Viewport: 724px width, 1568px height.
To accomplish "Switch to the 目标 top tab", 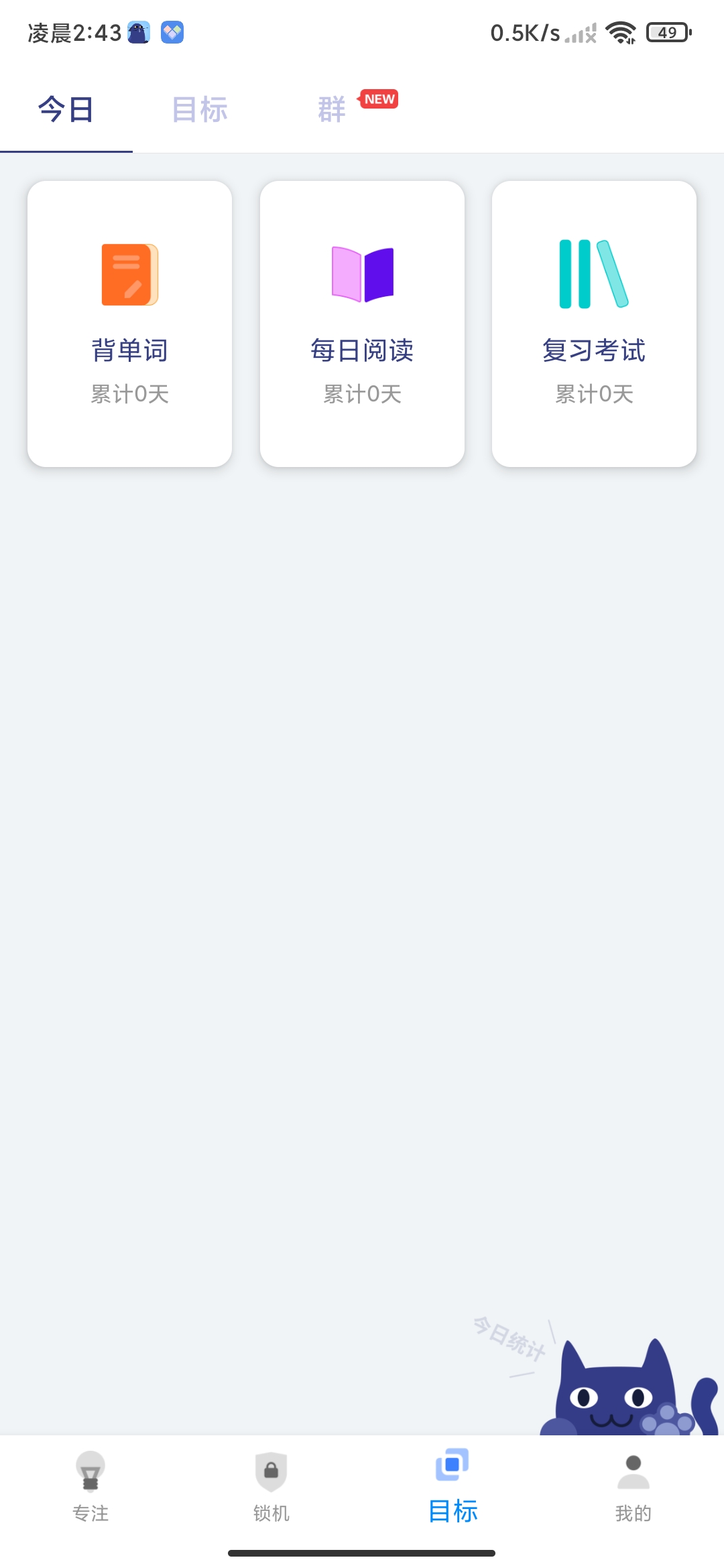I will tap(200, 109).
